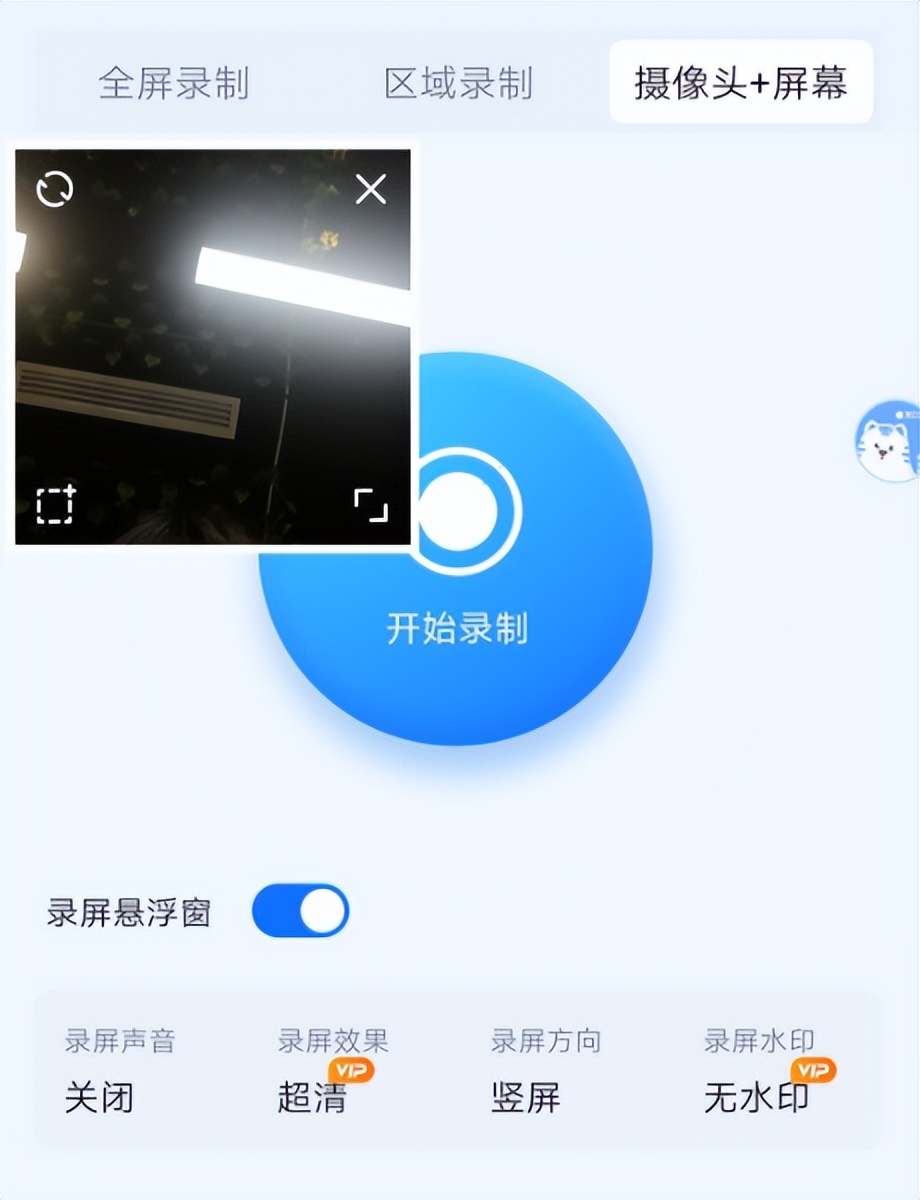The width and height of the screenshot is (920, 1200).
Task: Close the camera preview window
Action: (371, 188)
